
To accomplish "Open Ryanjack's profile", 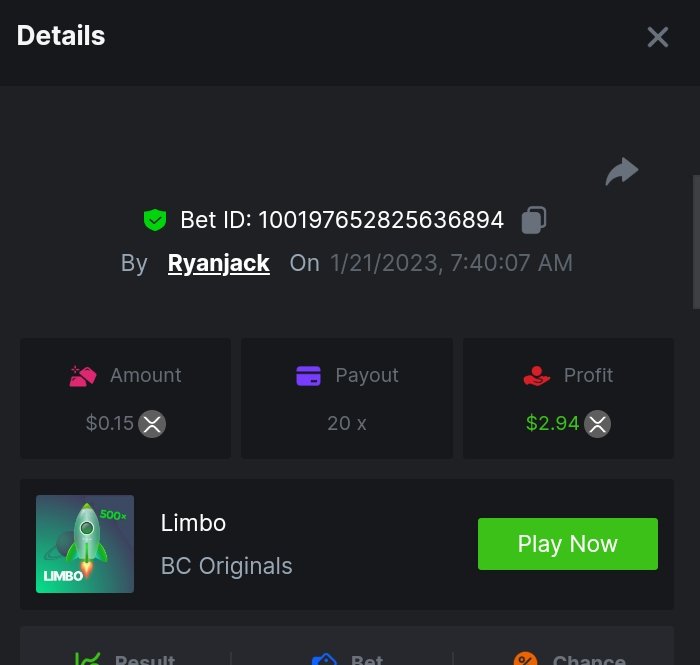I will click(x=218, y=263).
